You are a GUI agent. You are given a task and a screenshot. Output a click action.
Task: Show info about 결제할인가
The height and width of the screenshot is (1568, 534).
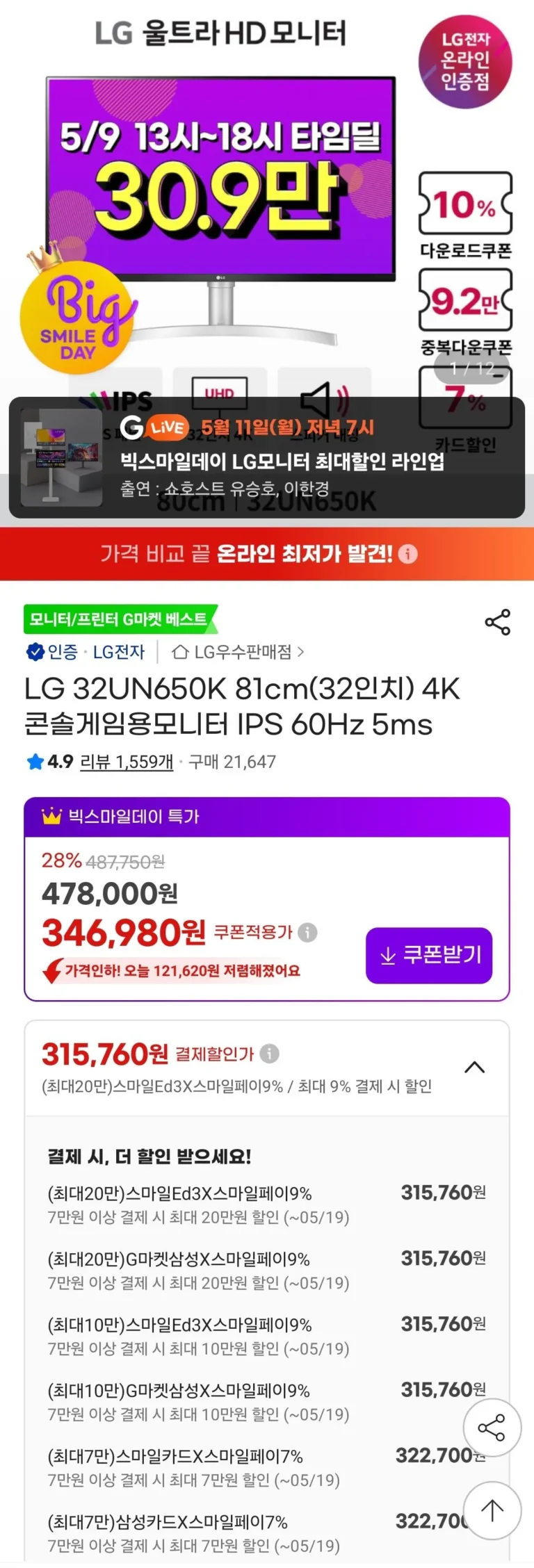point(270,1054)
